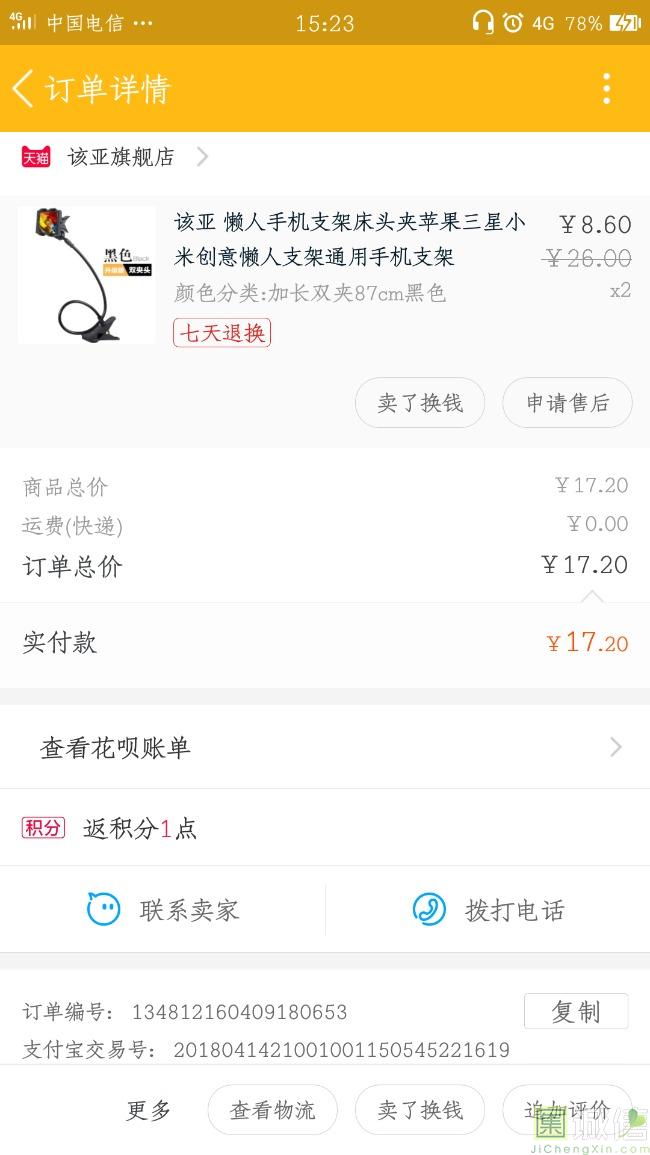Go back from 订单详情
650x1155 pixels.
tap(24, 89)
